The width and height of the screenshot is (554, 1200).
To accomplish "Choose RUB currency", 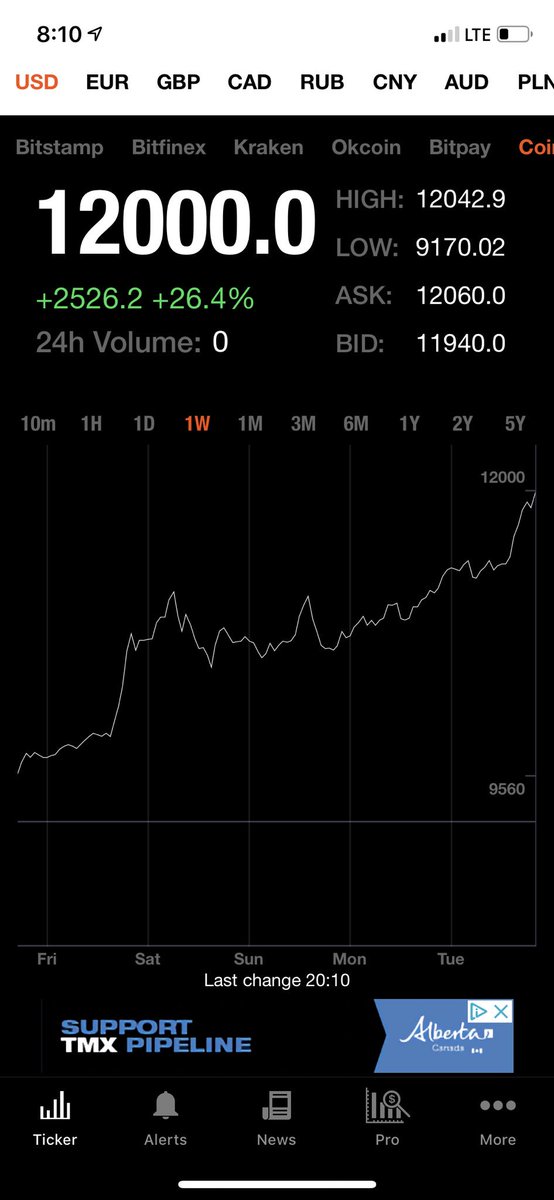I will click(322, 82).
